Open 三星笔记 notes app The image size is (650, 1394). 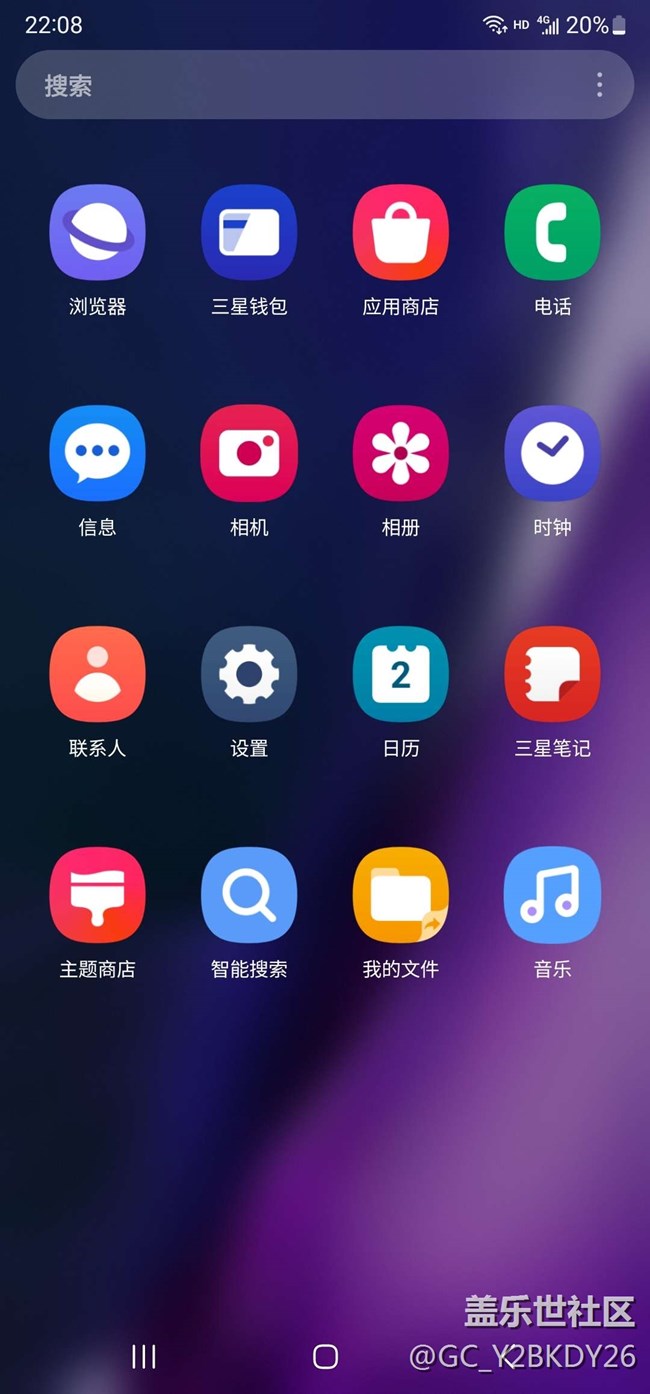click(552, 674)
